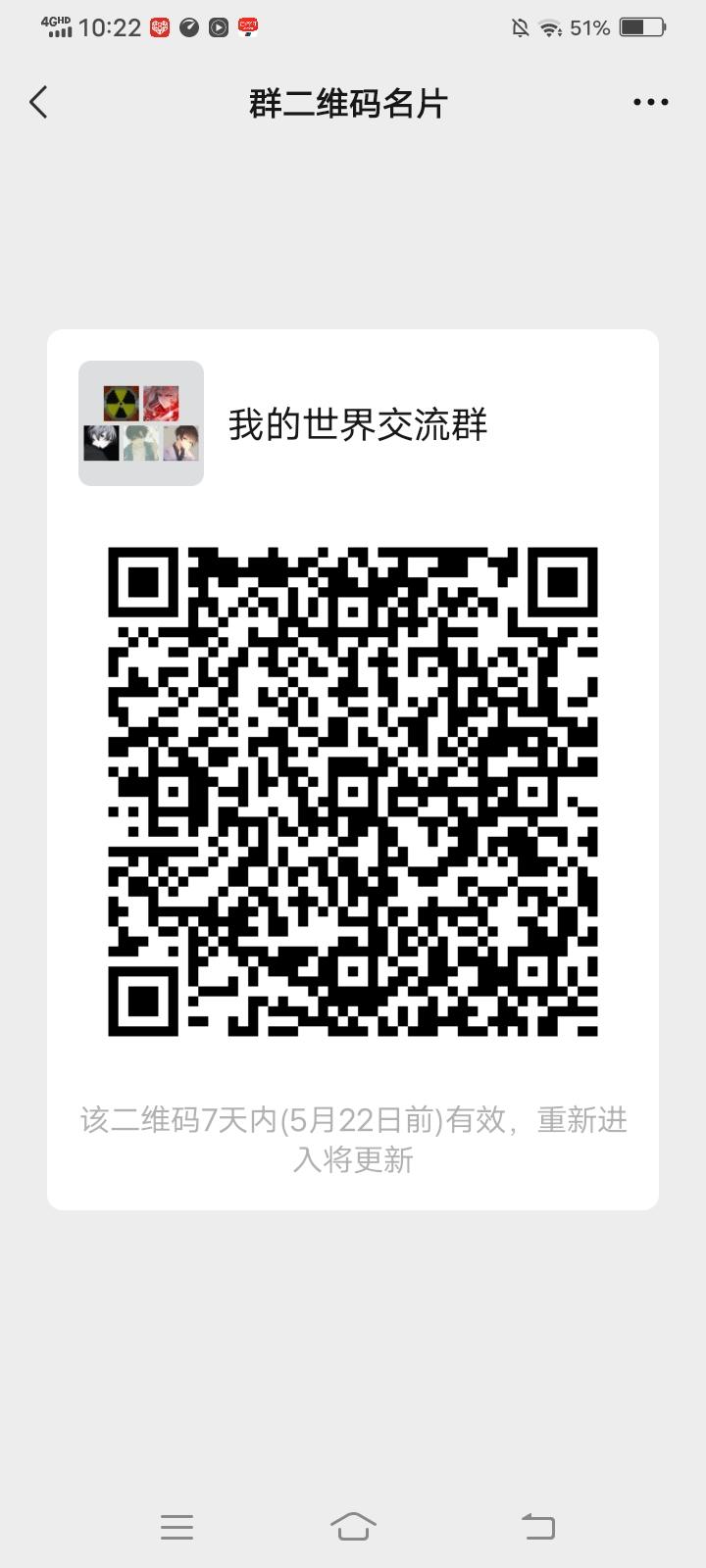Tap the muted notifications bell icon
This screenshot has height=1568, width=706.
tap(520, 27)
